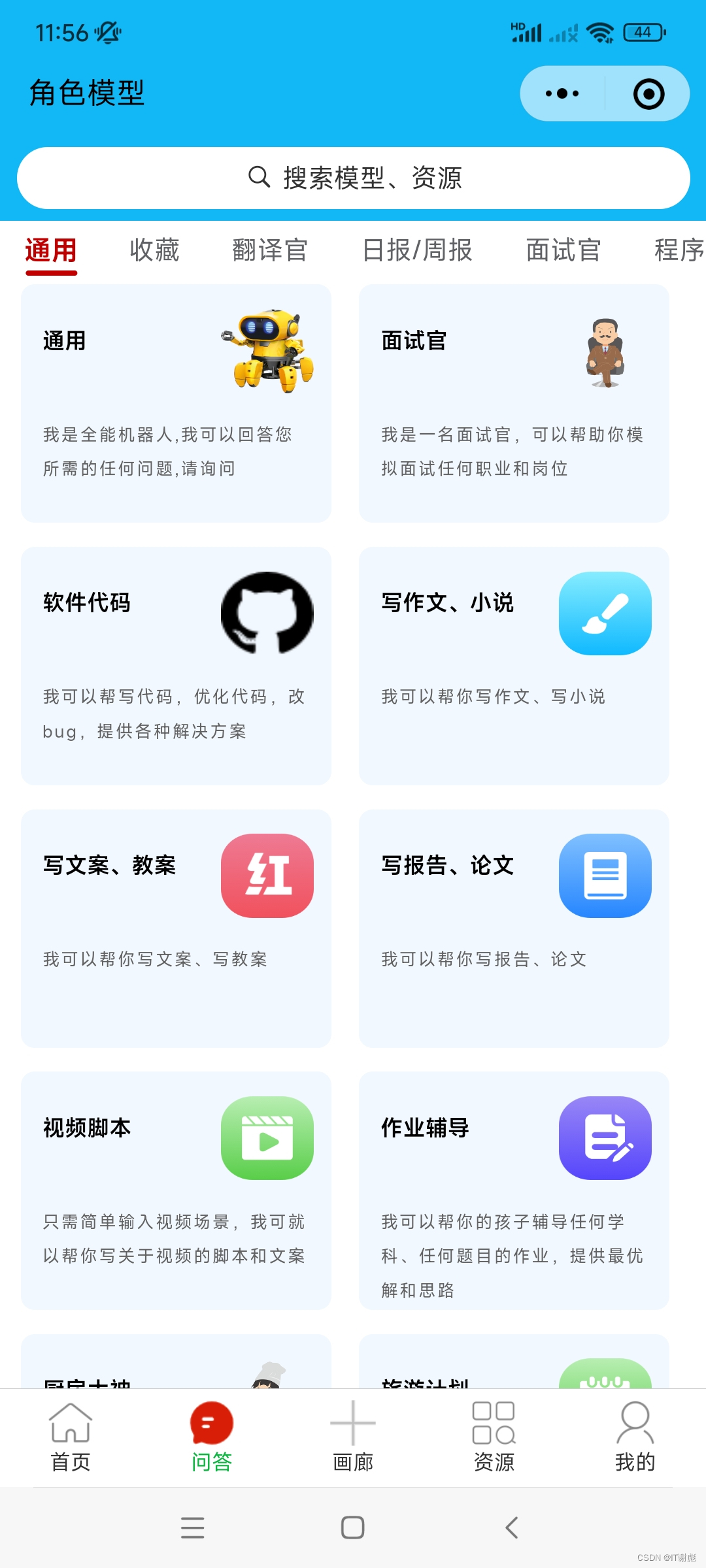706x1568 pixels.
Task: Switch to the 收藏 tab
Action: tap(154, 250)
